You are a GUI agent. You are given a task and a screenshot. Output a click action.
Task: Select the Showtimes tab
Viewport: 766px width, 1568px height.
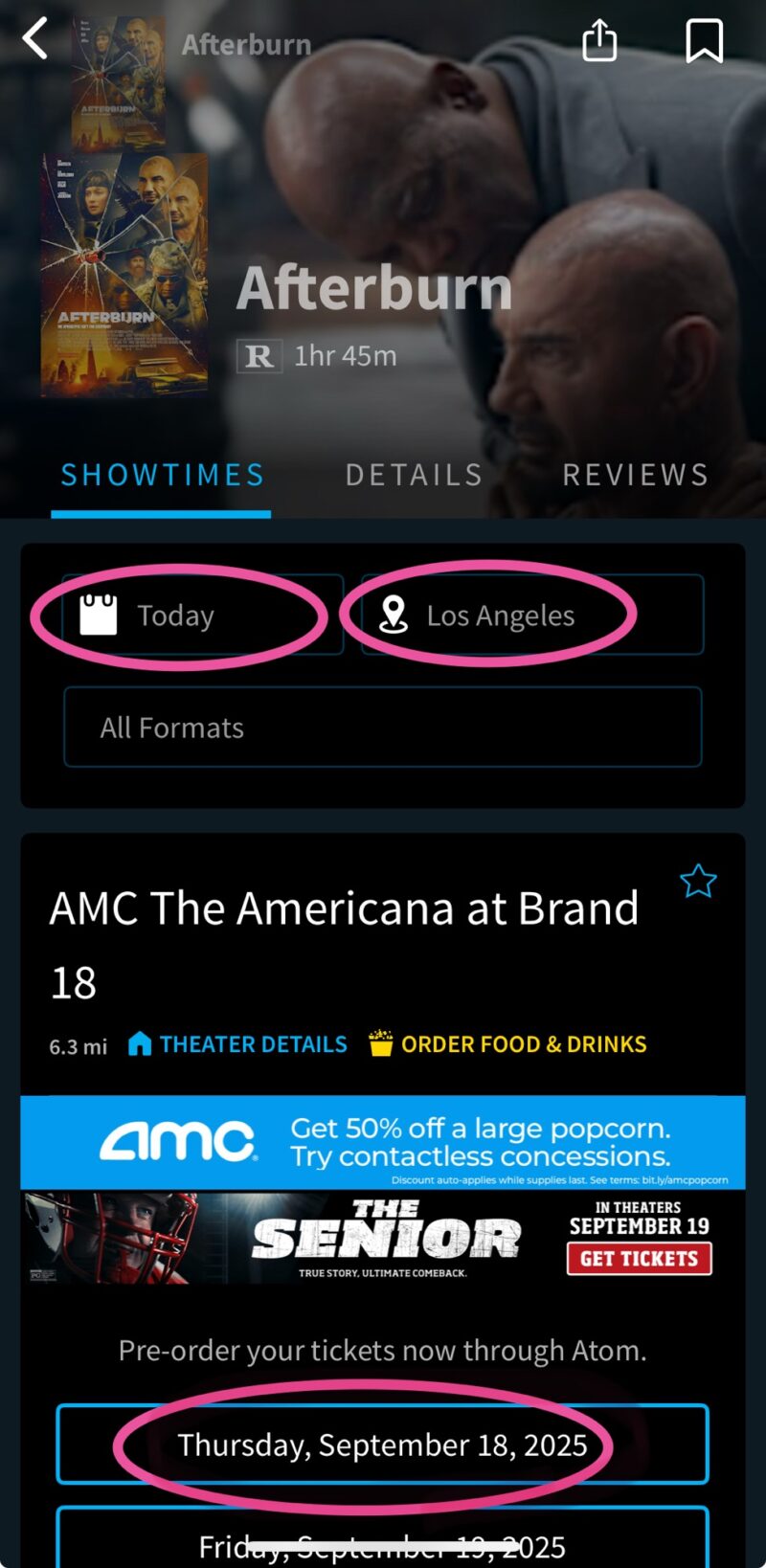pyautogui.click(x=162, y=475)
